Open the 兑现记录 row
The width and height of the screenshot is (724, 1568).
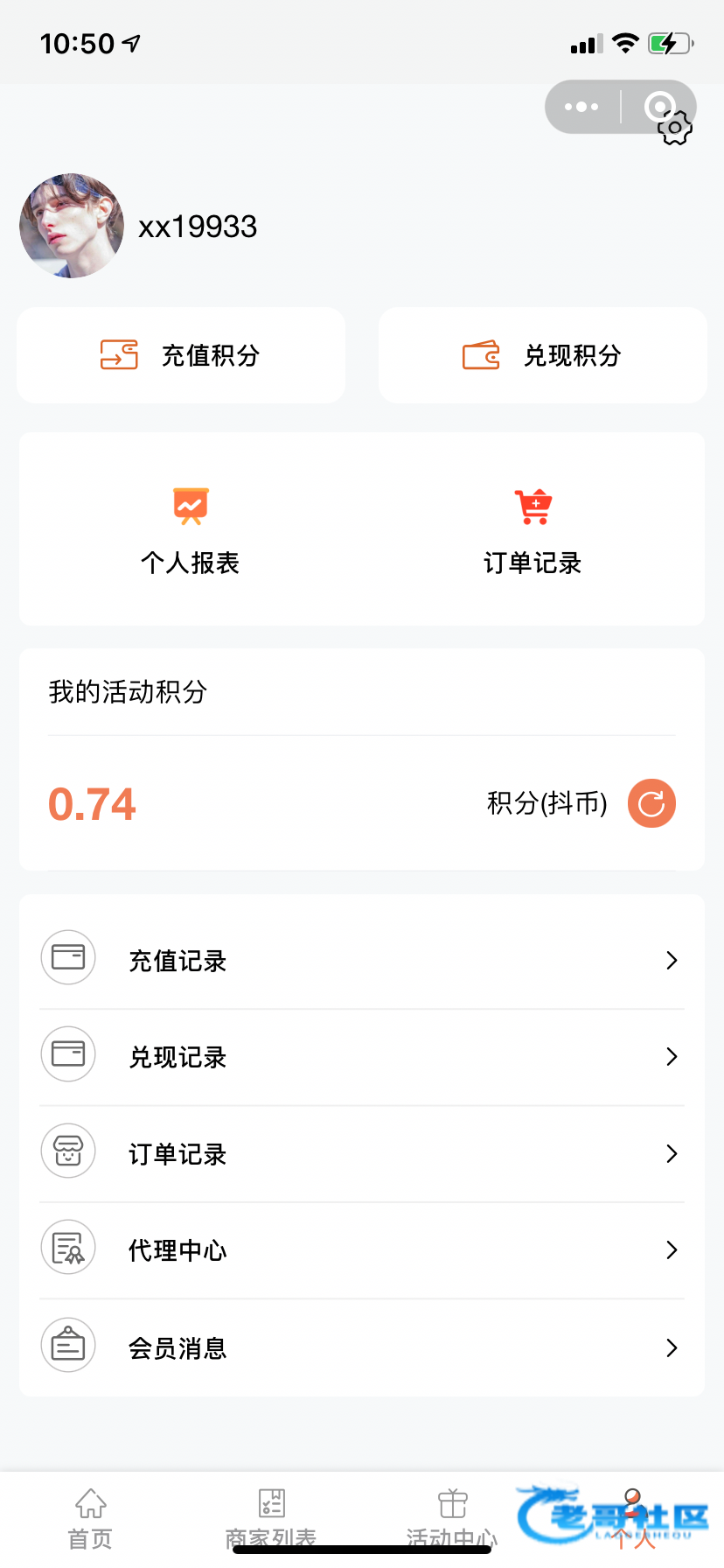(x=362, y=1056)
